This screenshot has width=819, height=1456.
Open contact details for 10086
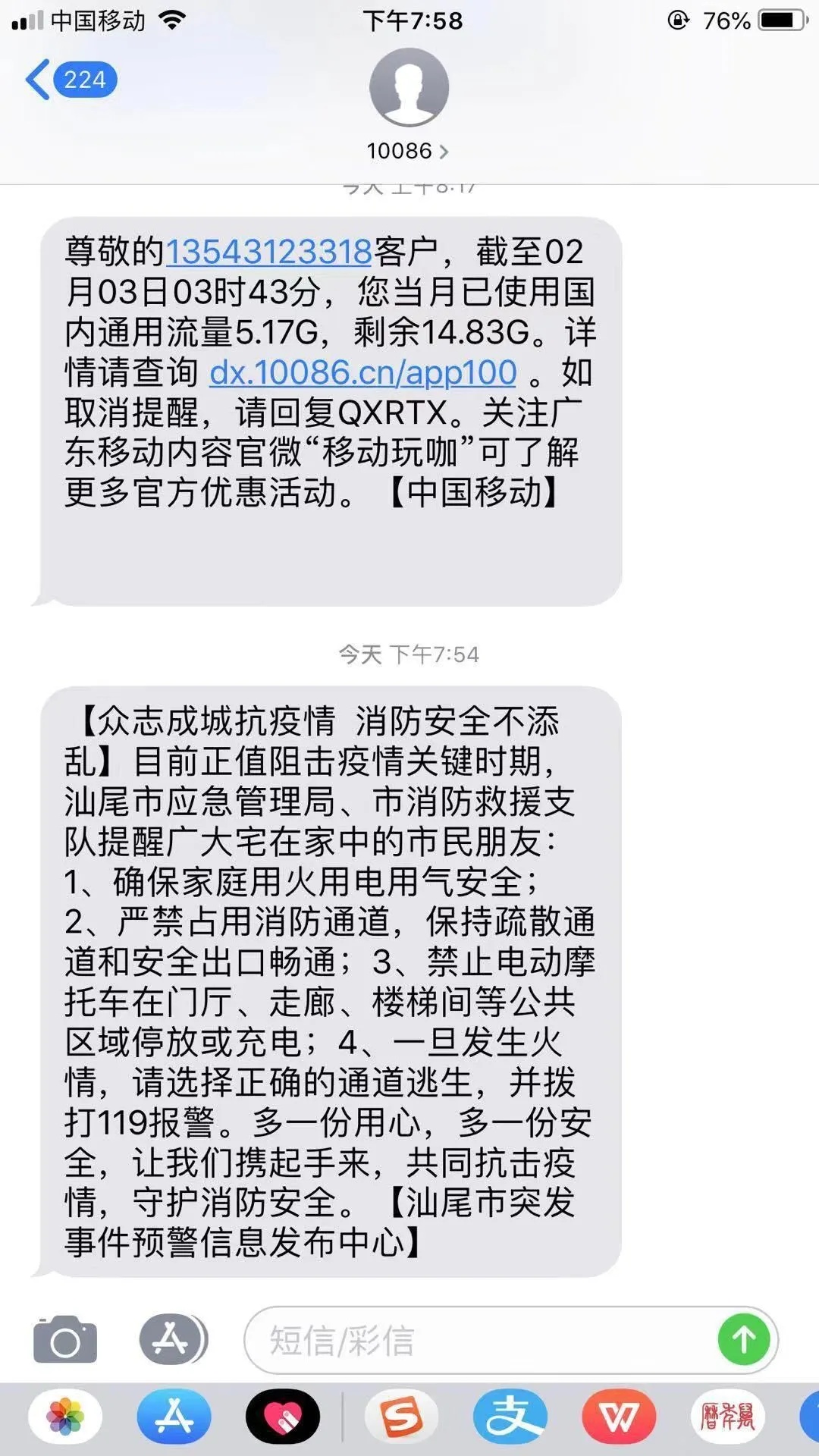[408, 151]
